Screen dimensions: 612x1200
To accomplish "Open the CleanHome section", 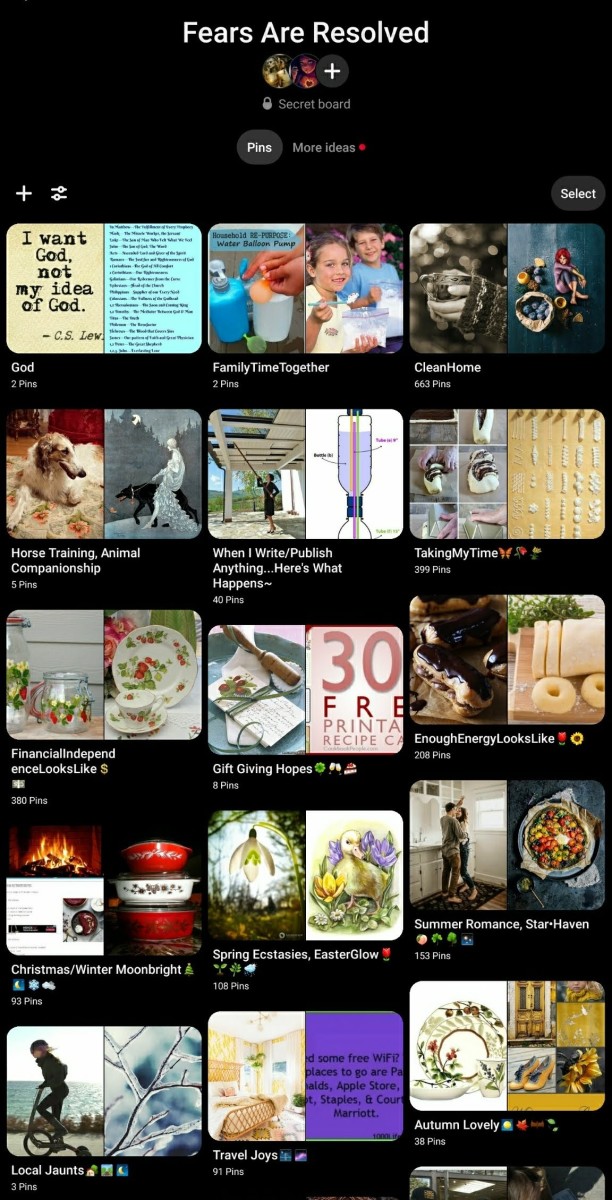I will click(507, 288).
